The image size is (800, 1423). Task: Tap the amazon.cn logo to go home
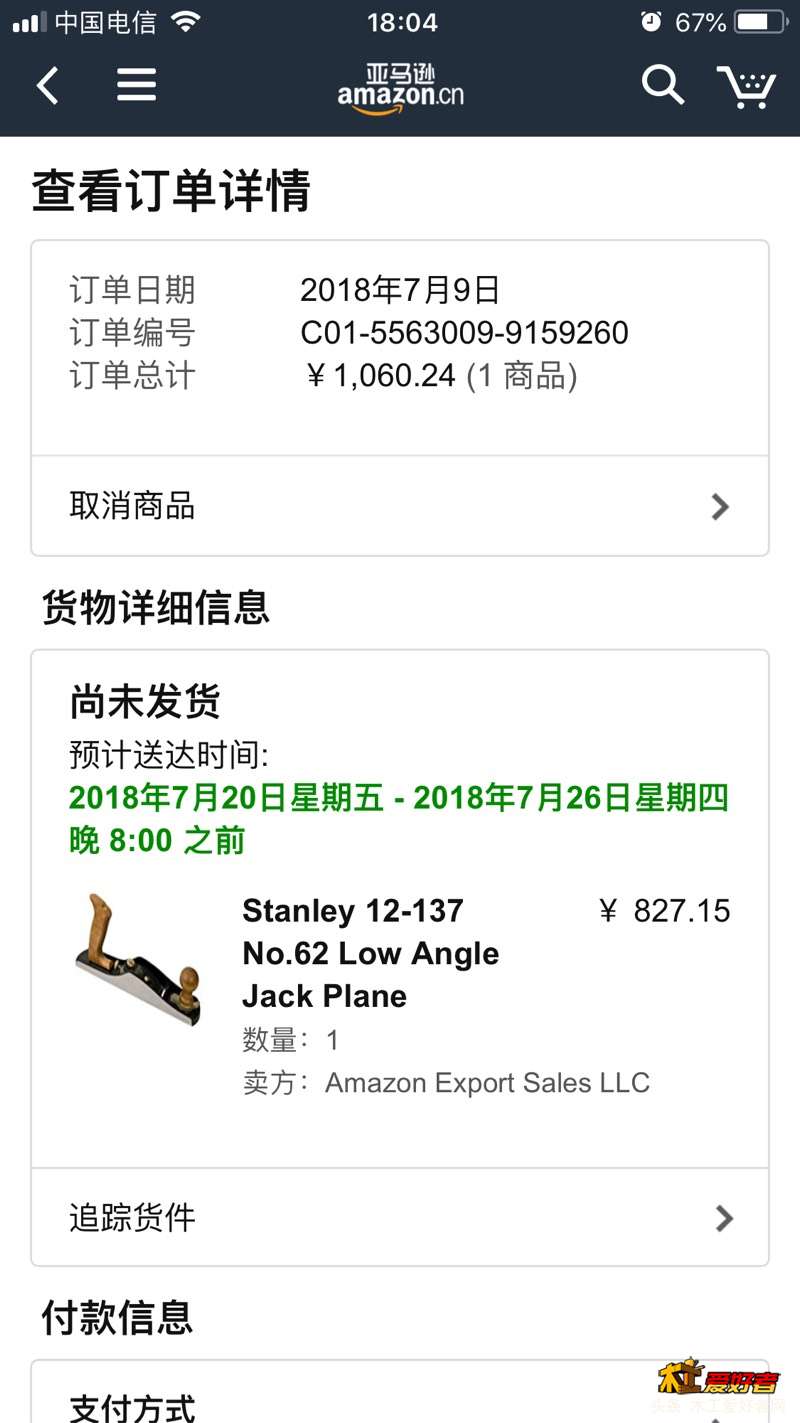pos(400,87)
